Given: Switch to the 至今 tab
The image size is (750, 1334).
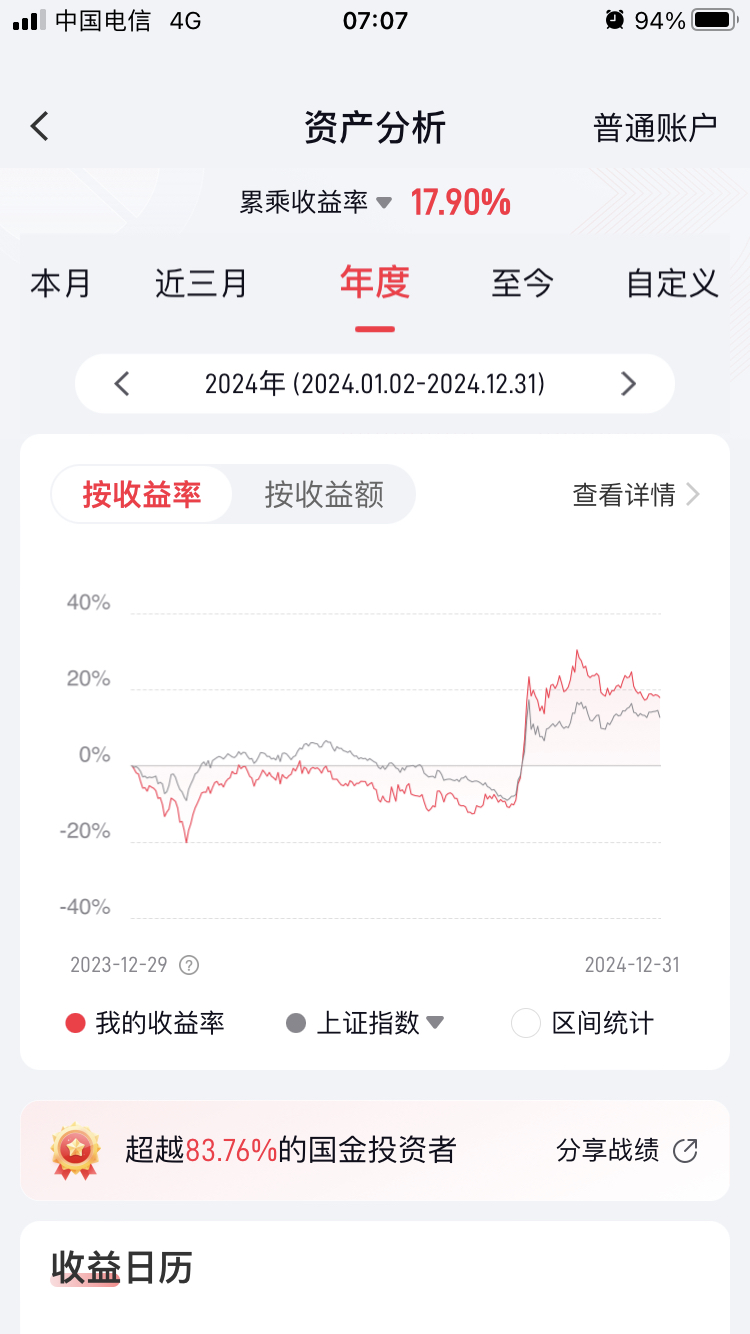Looking at the screenshot, I should (522, 283).
